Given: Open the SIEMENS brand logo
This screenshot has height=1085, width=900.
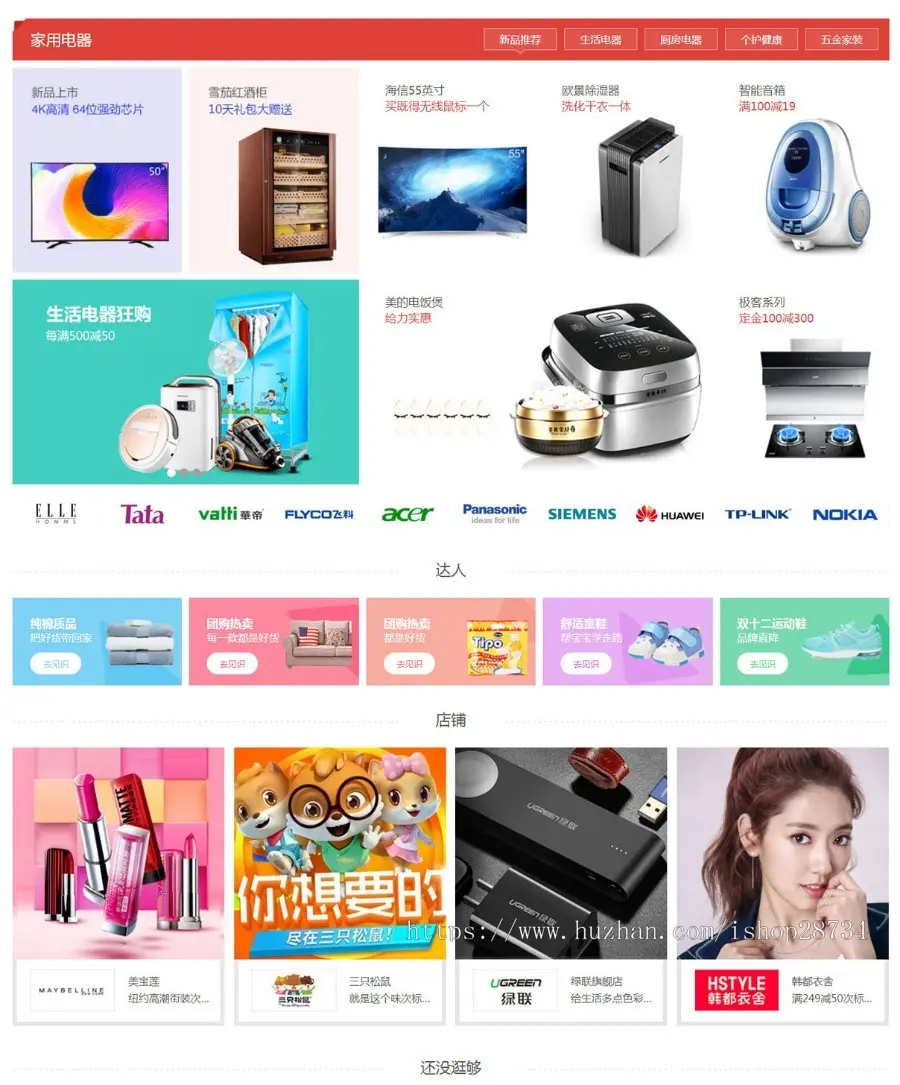Looking at the screenshot, I should pos(582,514).
